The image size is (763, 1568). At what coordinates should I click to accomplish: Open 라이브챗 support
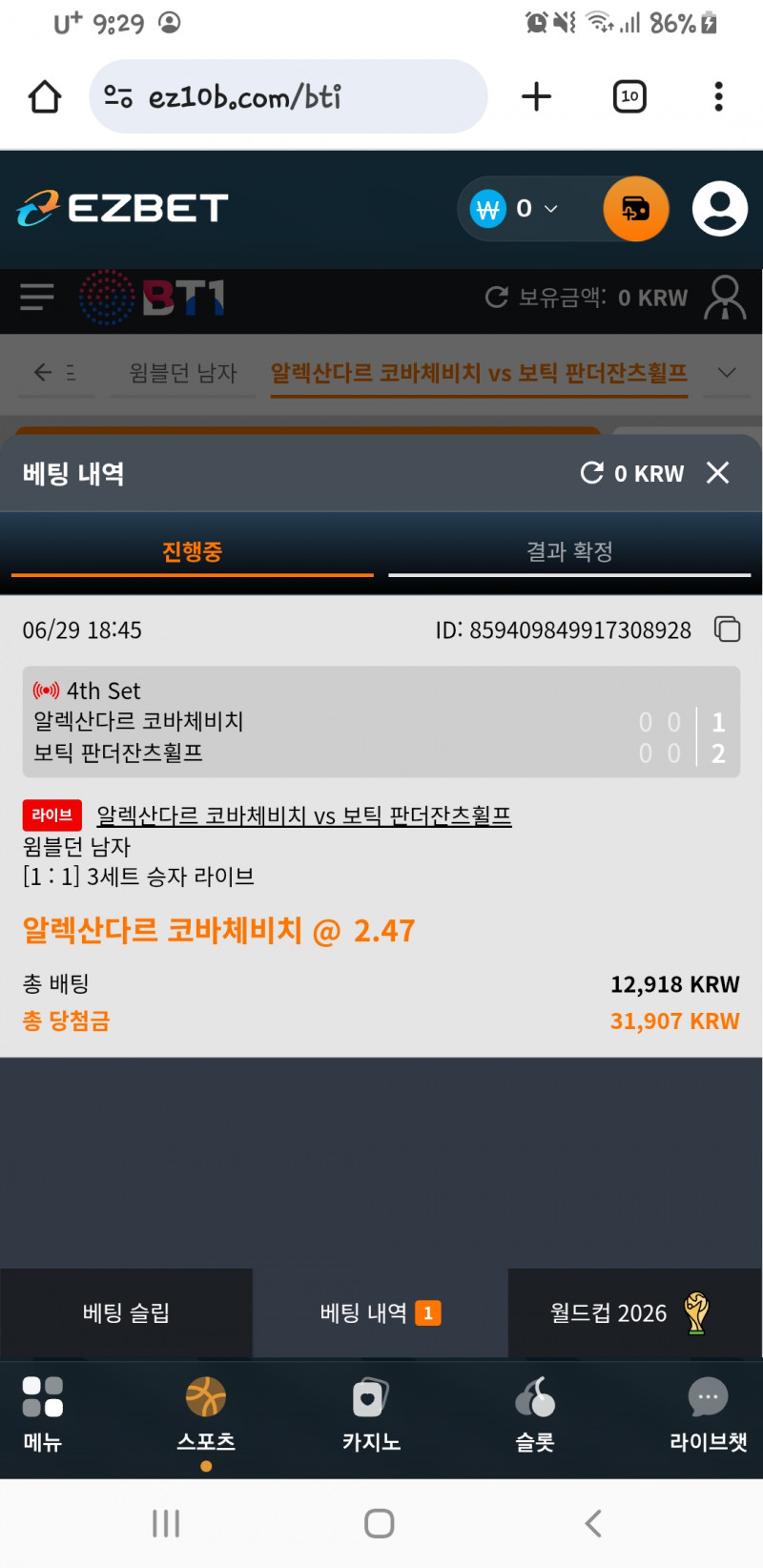(x=708, y=1415)
